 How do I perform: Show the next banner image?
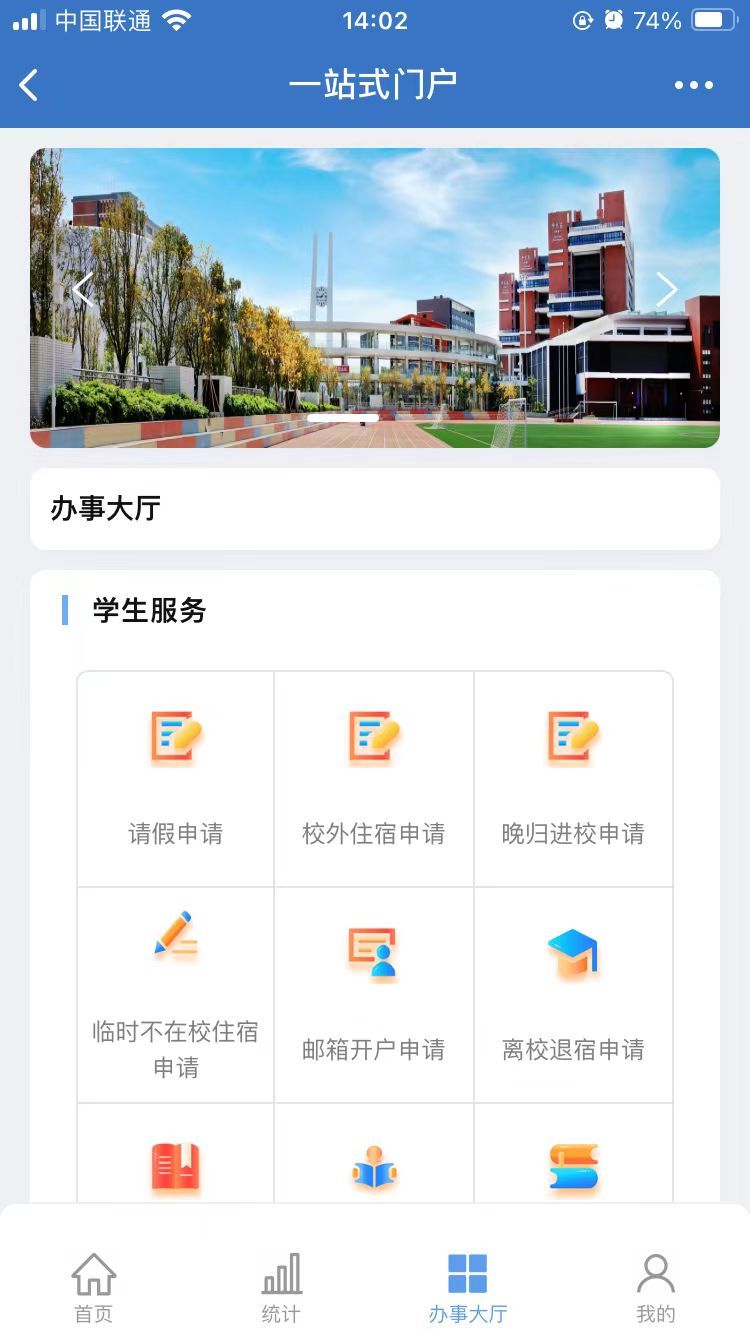[667, 290]
